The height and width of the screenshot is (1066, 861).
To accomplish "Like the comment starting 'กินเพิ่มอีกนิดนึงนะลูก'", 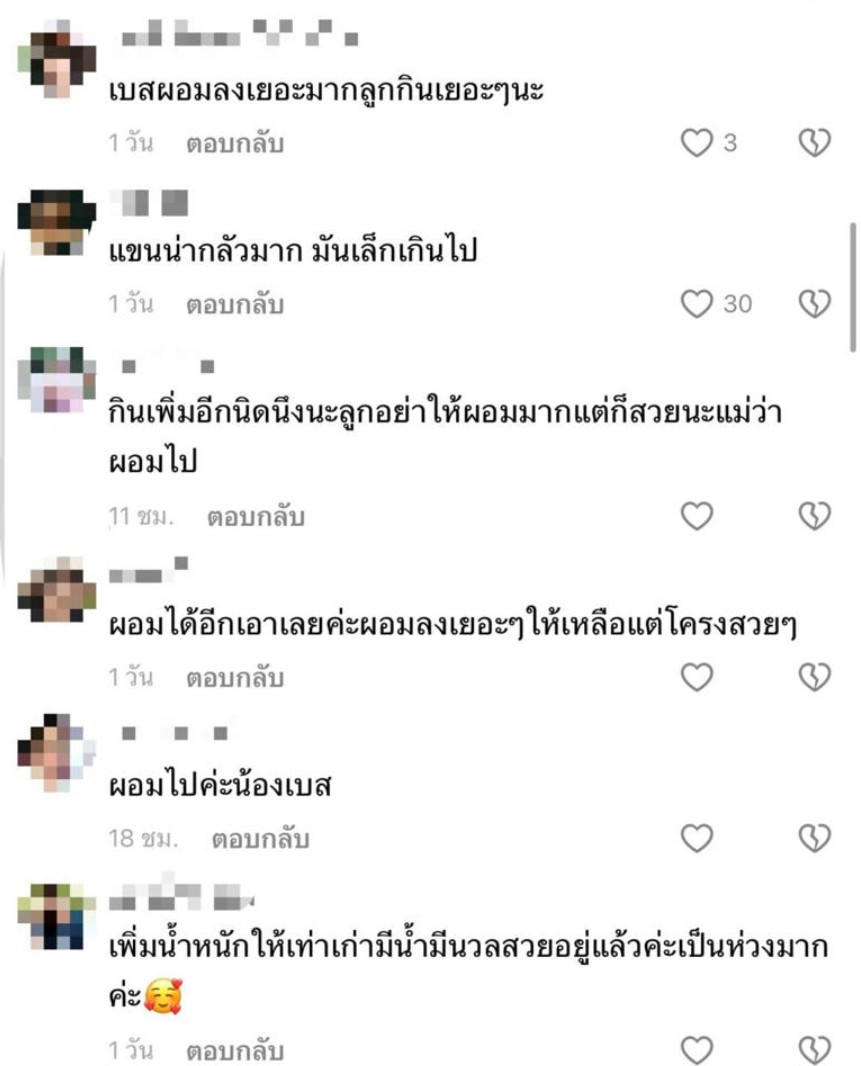I will coord(697,517).
